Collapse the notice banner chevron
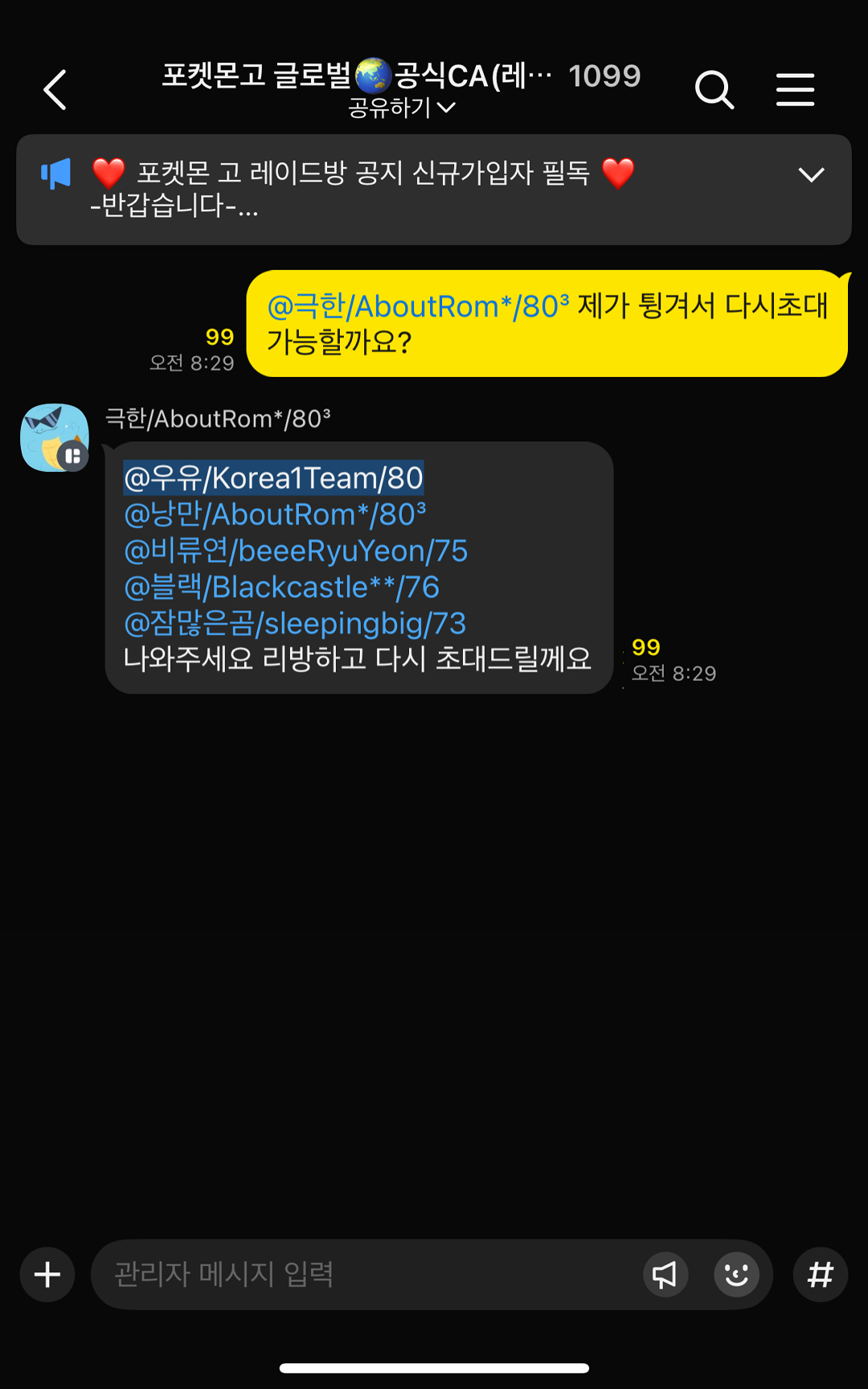Image resolution: width=868 pixels, height=1389 pixels. pyautogui.click(x=811, y=175)
